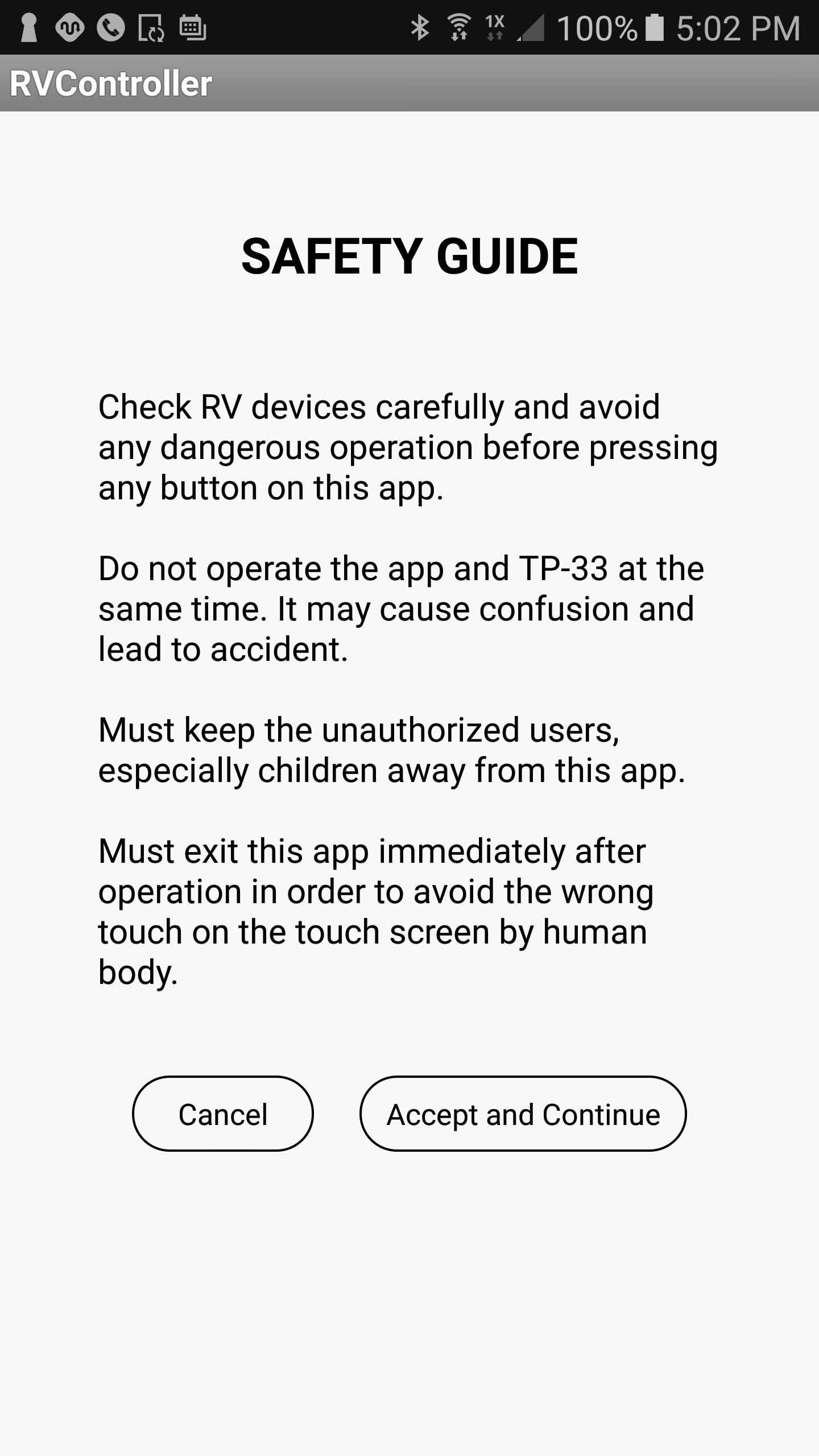Accept the safety guide and continue
819x1456 pixels.
pyautogui.click(x=523, y=1114)
